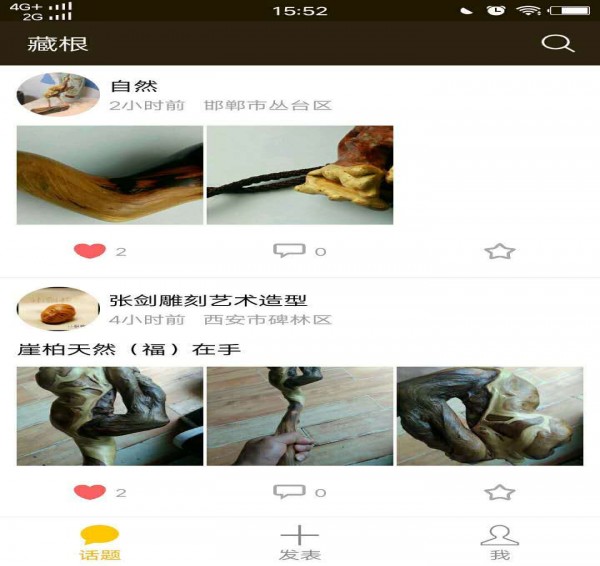Go to the 我 profile tab
Image resolution: width=600 pixels, height=566 pixels.
tap(499, 543)
